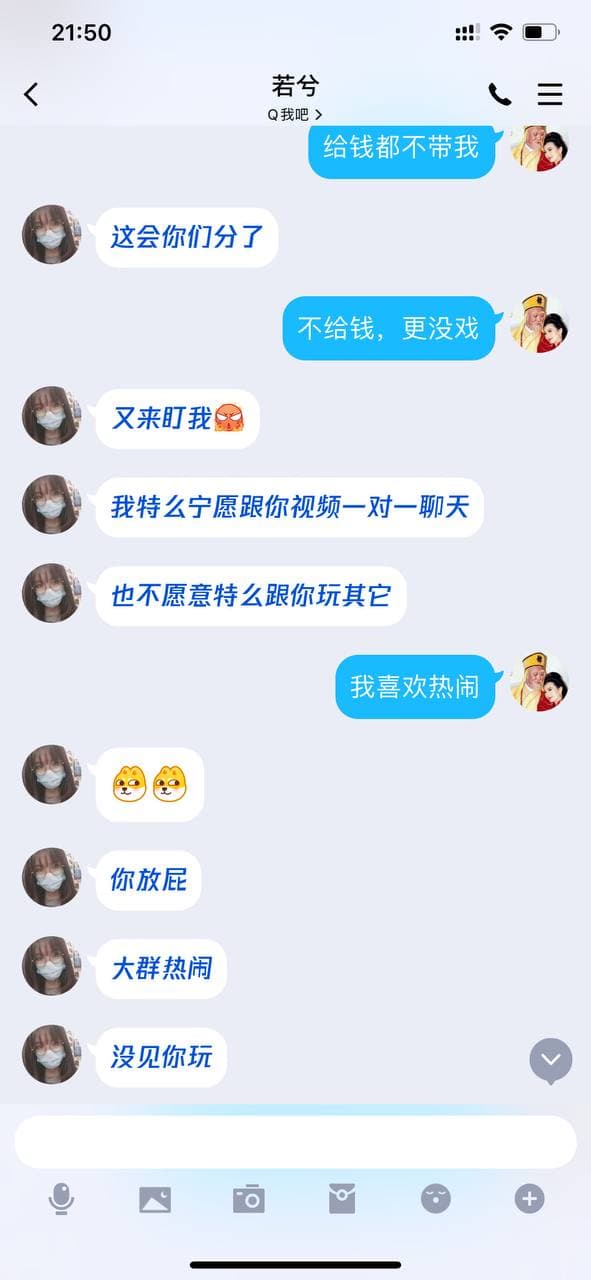Start a voice call with 若兮
591x1280 pixels.
point(499,95)
